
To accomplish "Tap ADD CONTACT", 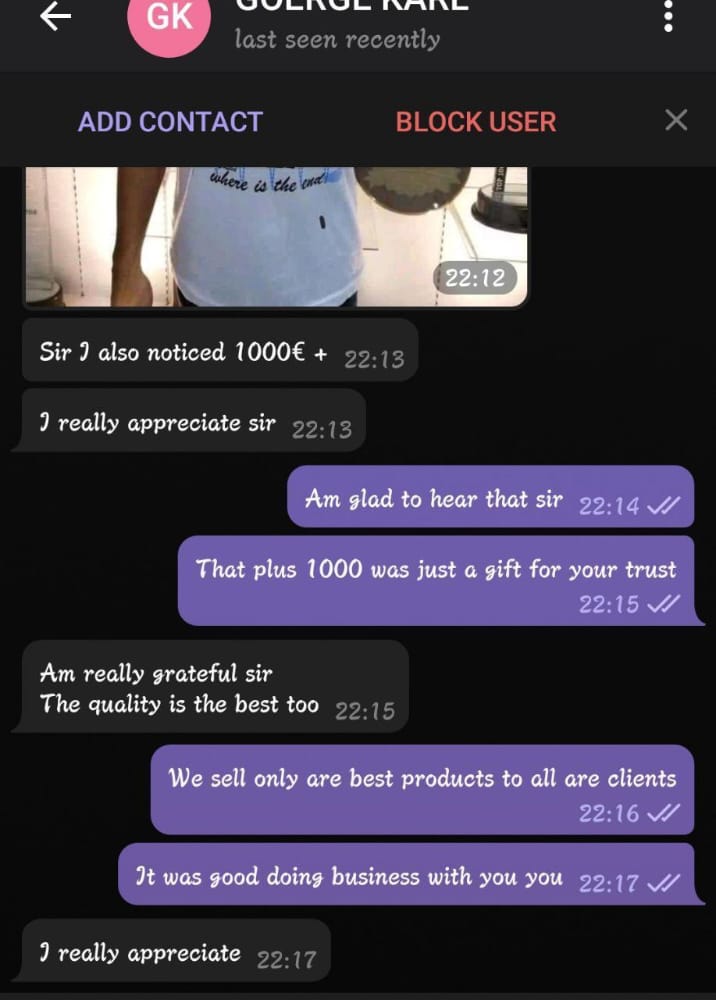I will [x=170, y=122].
